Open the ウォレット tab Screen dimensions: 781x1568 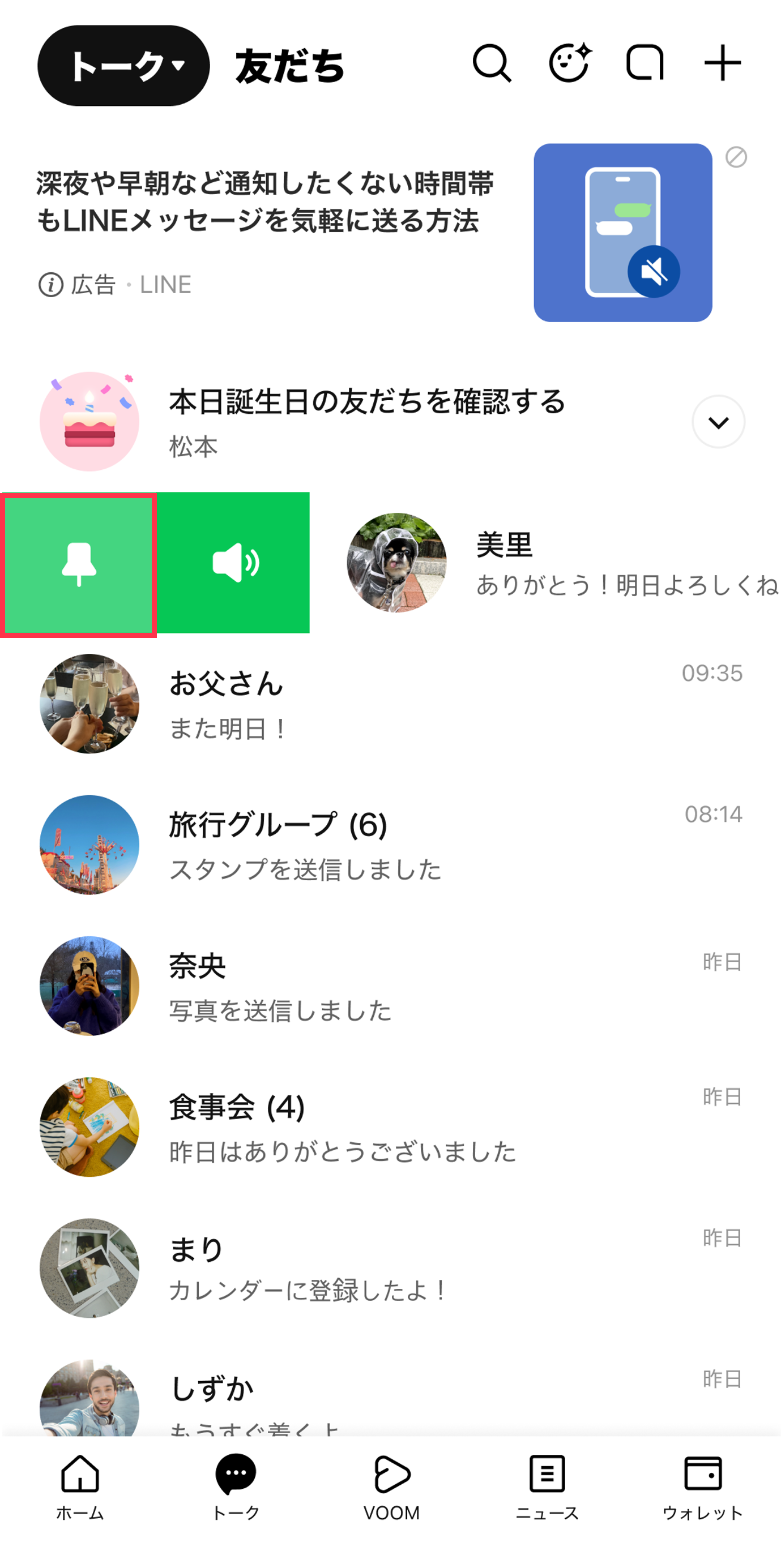[x=702, y=1485]
